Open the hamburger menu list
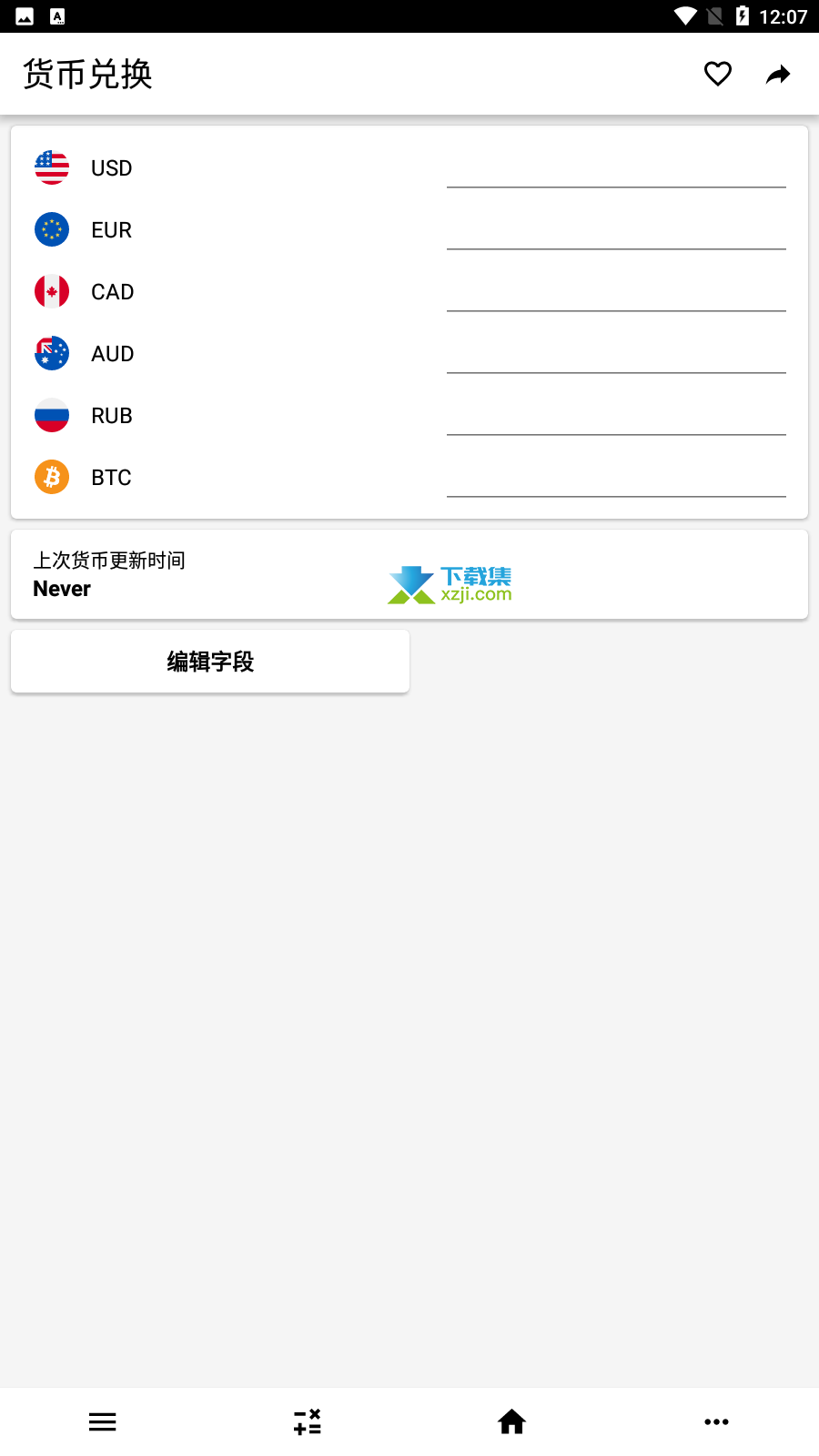 (103, 1421)
